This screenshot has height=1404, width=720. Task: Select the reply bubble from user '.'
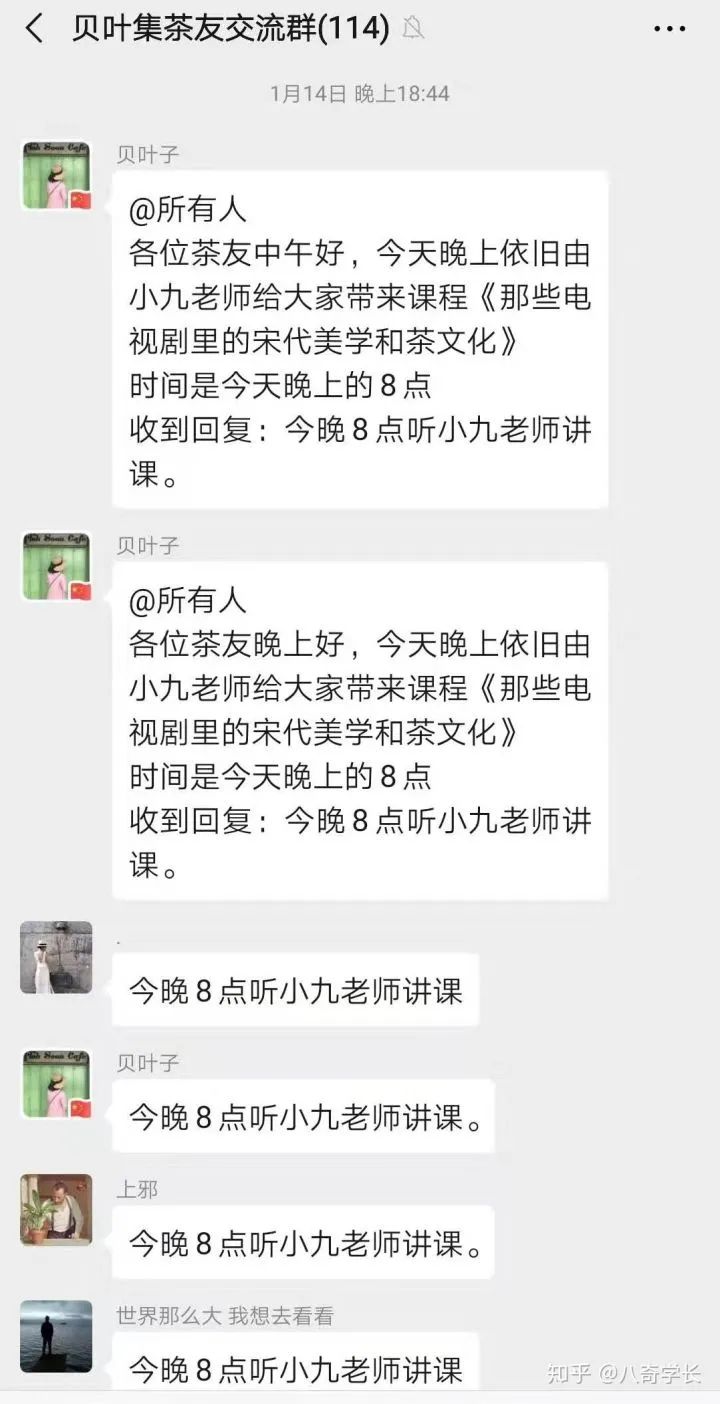tap(296, 989)
